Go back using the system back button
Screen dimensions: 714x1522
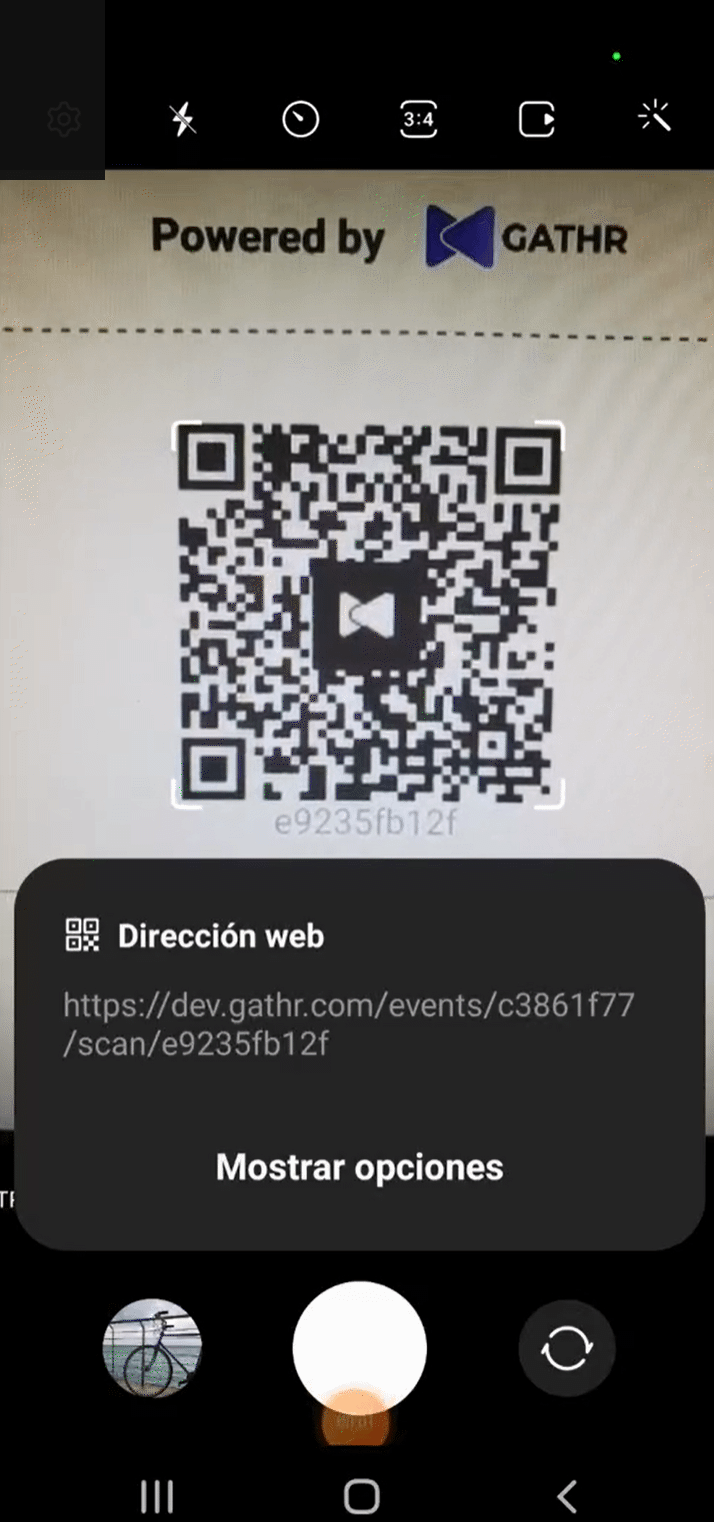[566, 1496]
